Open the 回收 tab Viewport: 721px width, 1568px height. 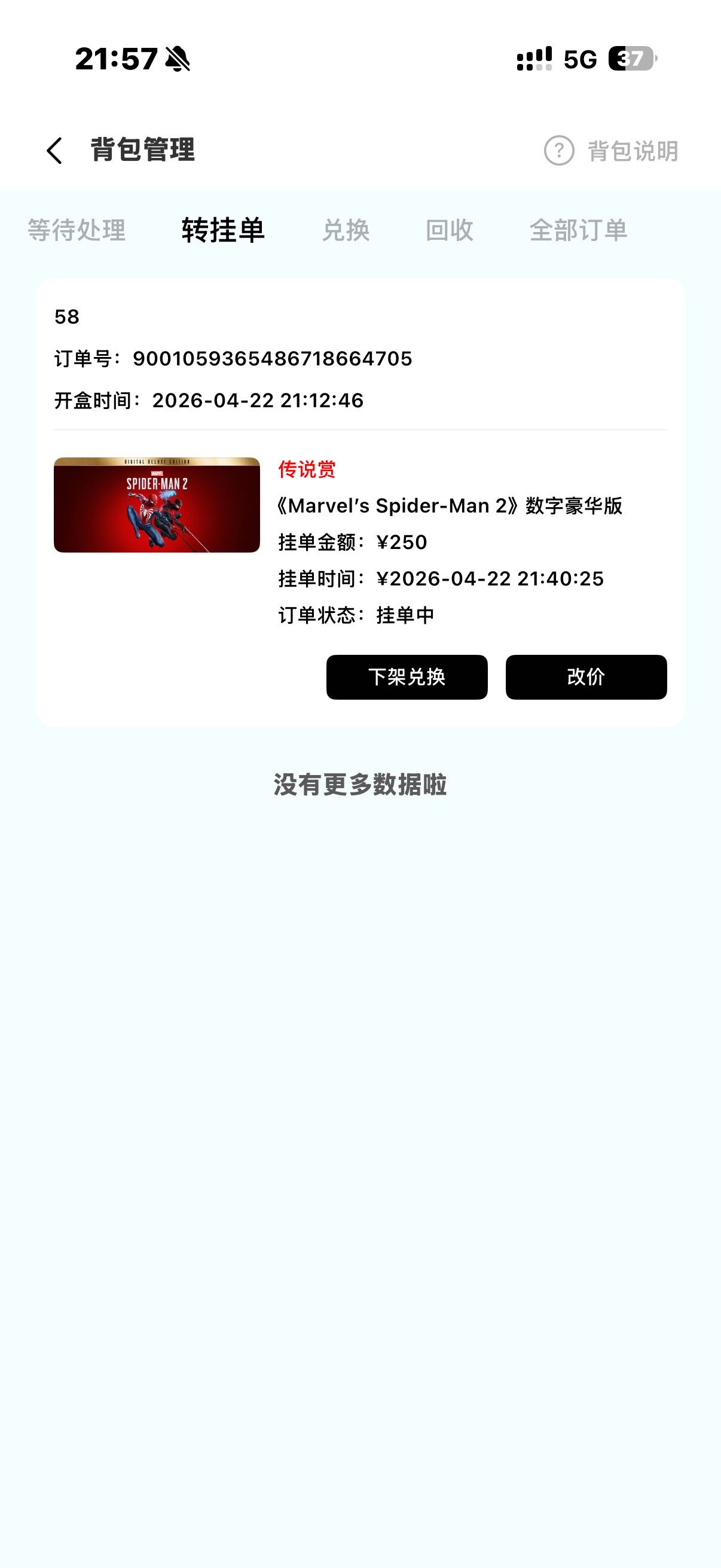(x=449, y=230)
